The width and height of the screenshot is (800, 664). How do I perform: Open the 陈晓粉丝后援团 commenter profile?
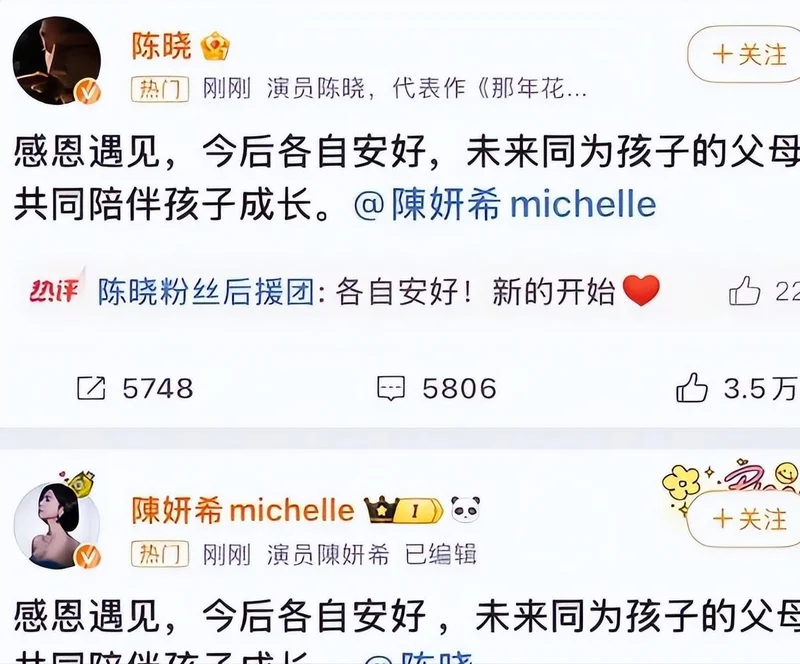[x=204, y=291]
